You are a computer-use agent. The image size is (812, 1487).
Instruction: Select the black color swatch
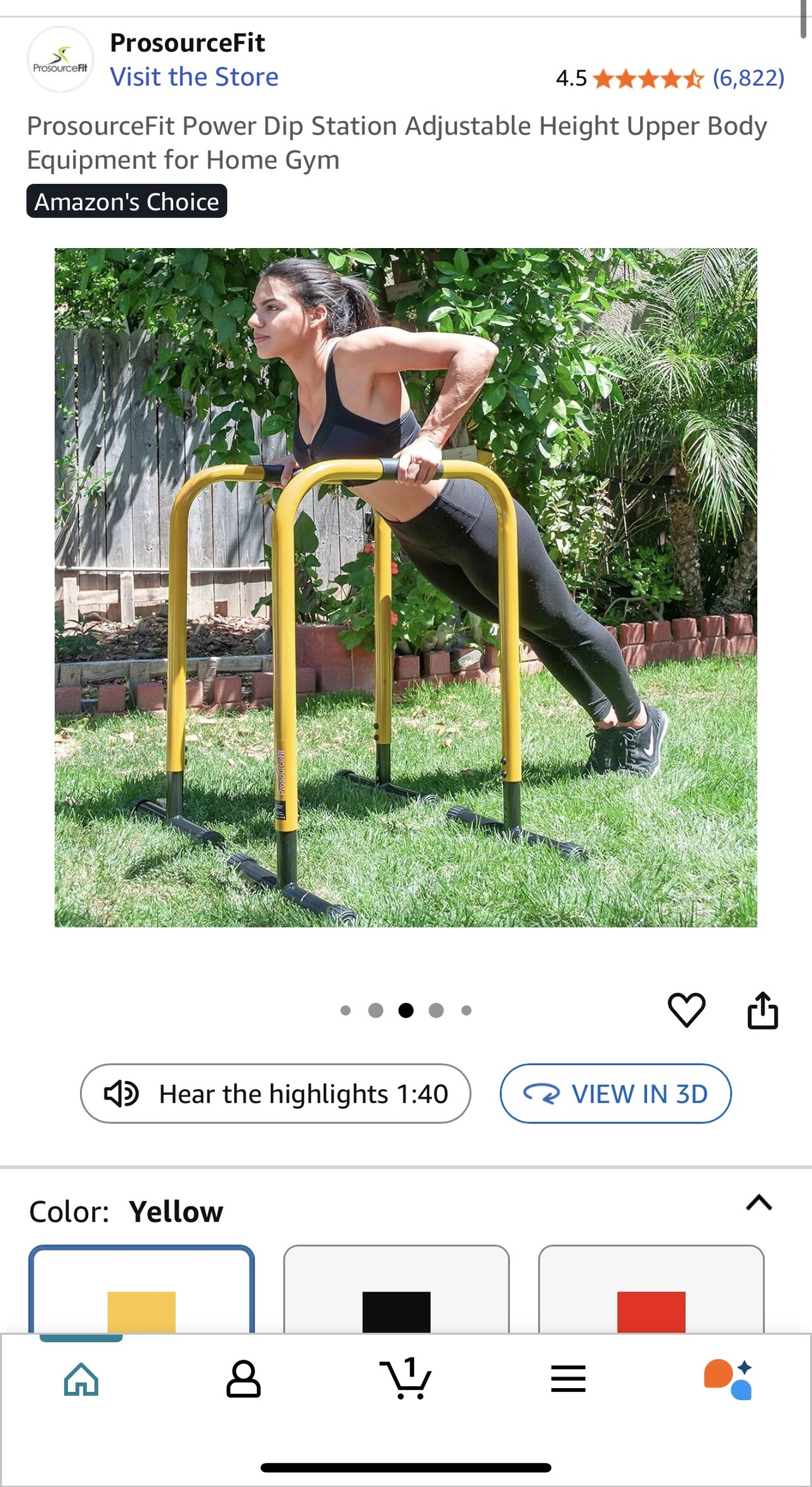396,1289
